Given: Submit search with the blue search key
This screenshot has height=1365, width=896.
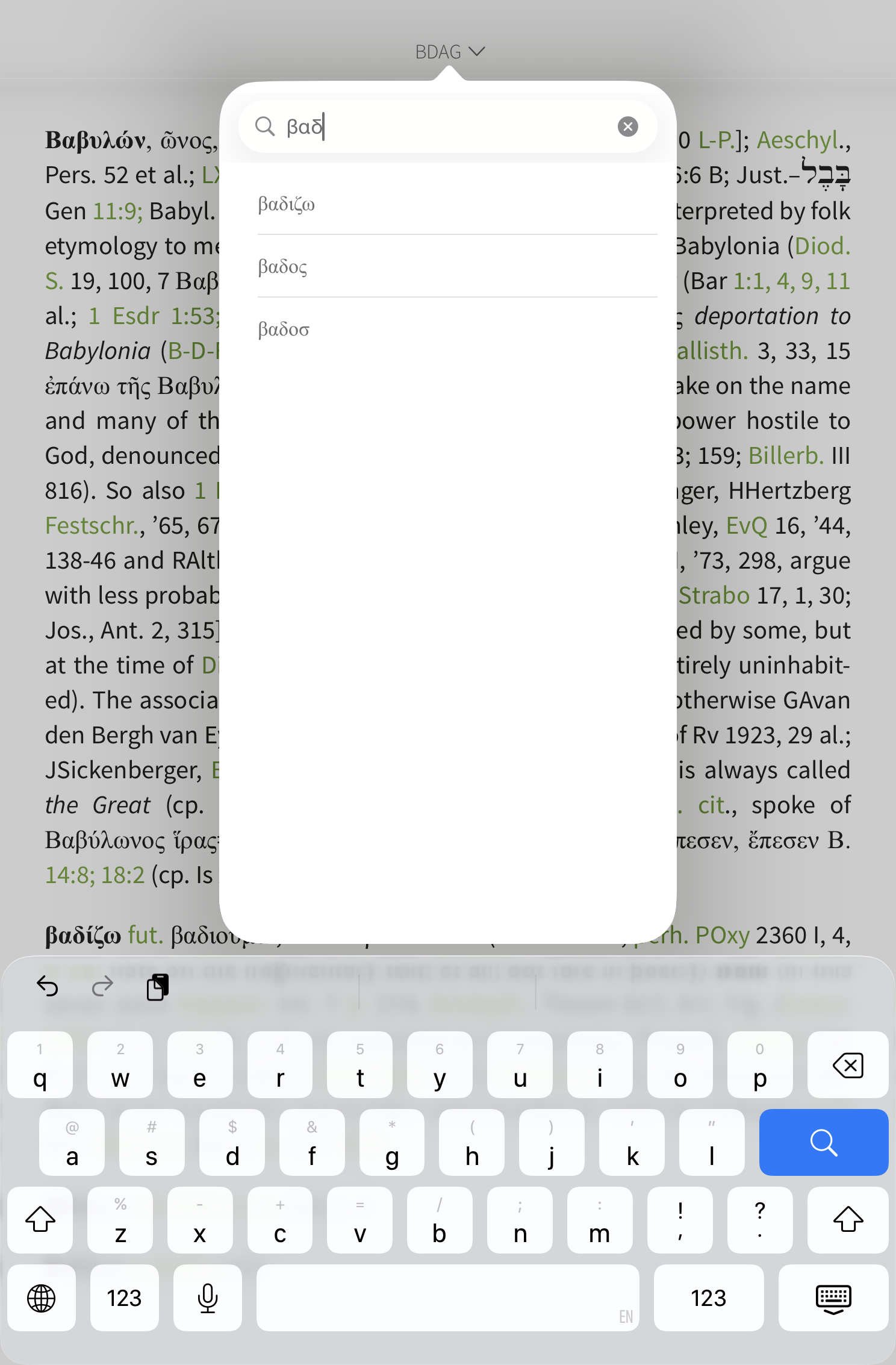Looking at the screenshot, I should pos(823,1142).
